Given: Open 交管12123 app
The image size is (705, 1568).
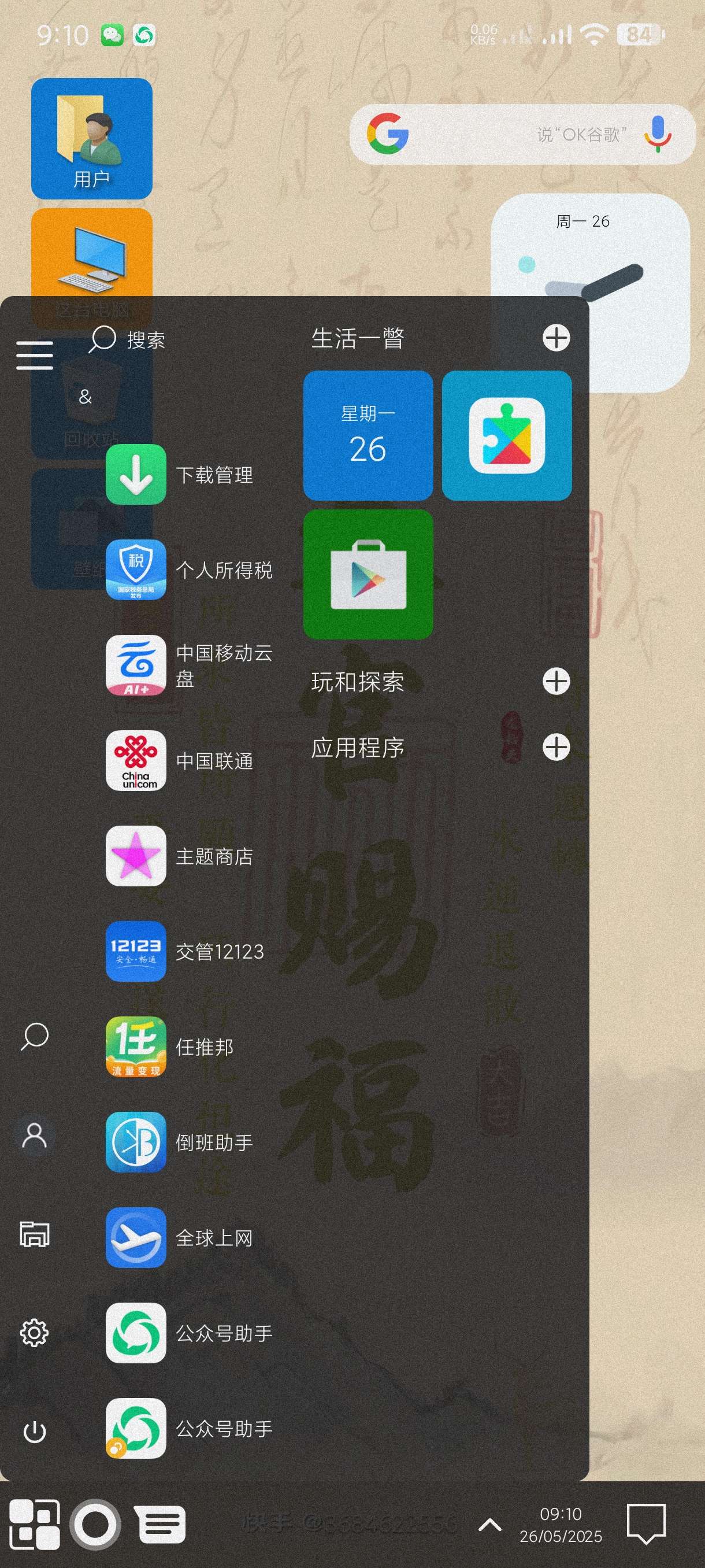Looking at the screenshot, I should click(x=136, y=951).
